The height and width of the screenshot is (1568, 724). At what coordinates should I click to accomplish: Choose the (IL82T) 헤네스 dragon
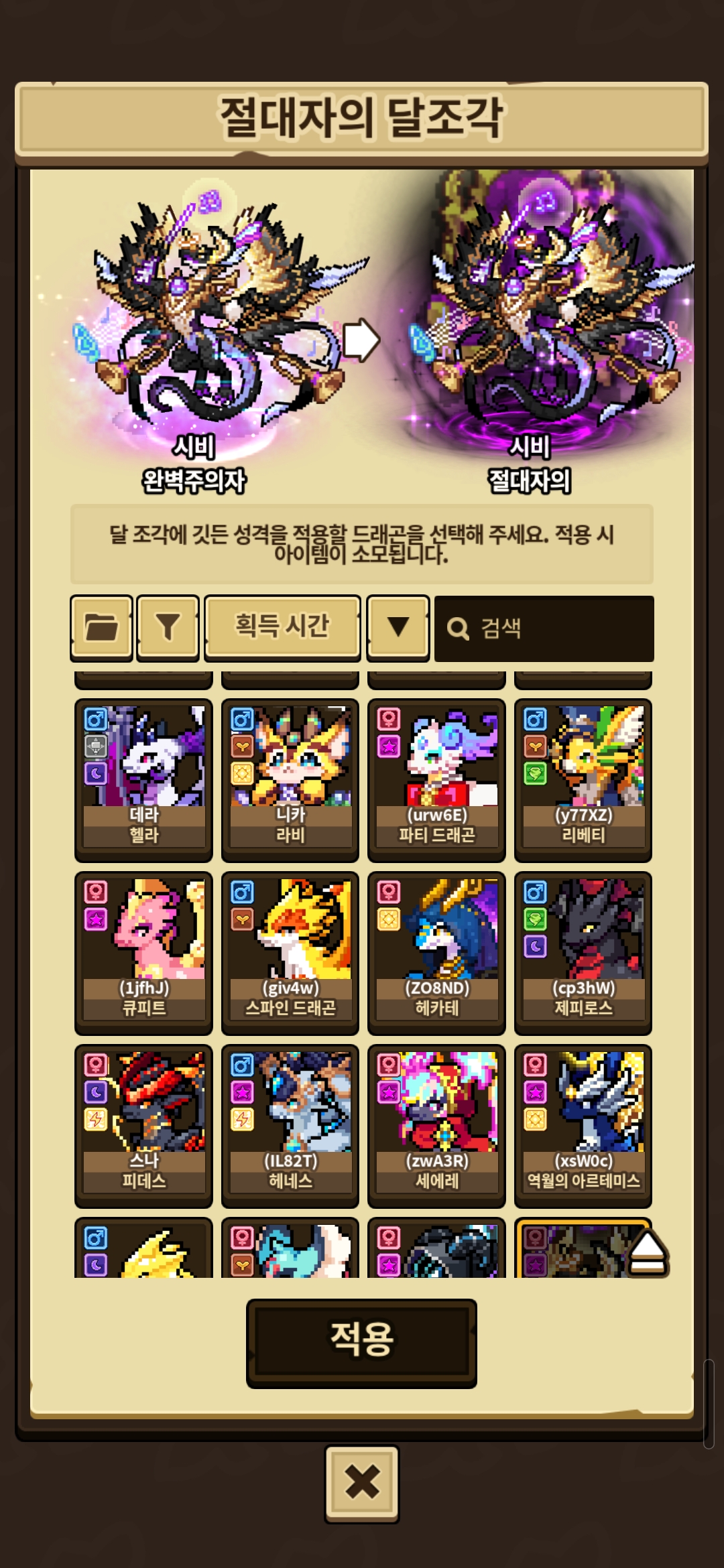click(290, 1126)
